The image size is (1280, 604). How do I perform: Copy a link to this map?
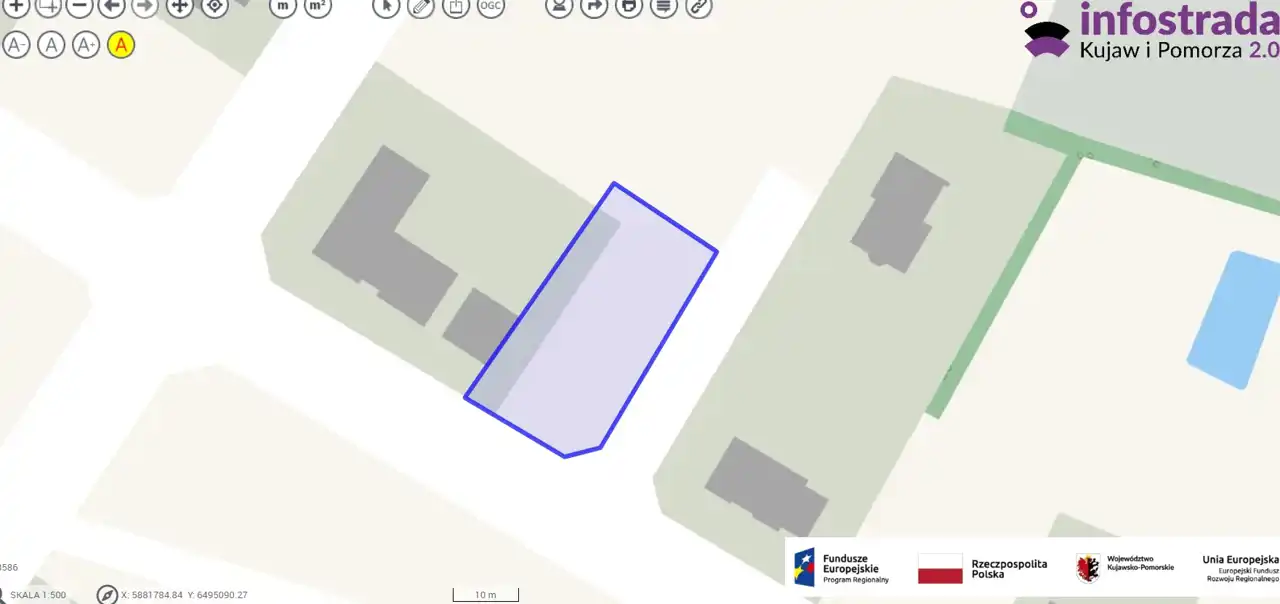click(x=698, y=6)
